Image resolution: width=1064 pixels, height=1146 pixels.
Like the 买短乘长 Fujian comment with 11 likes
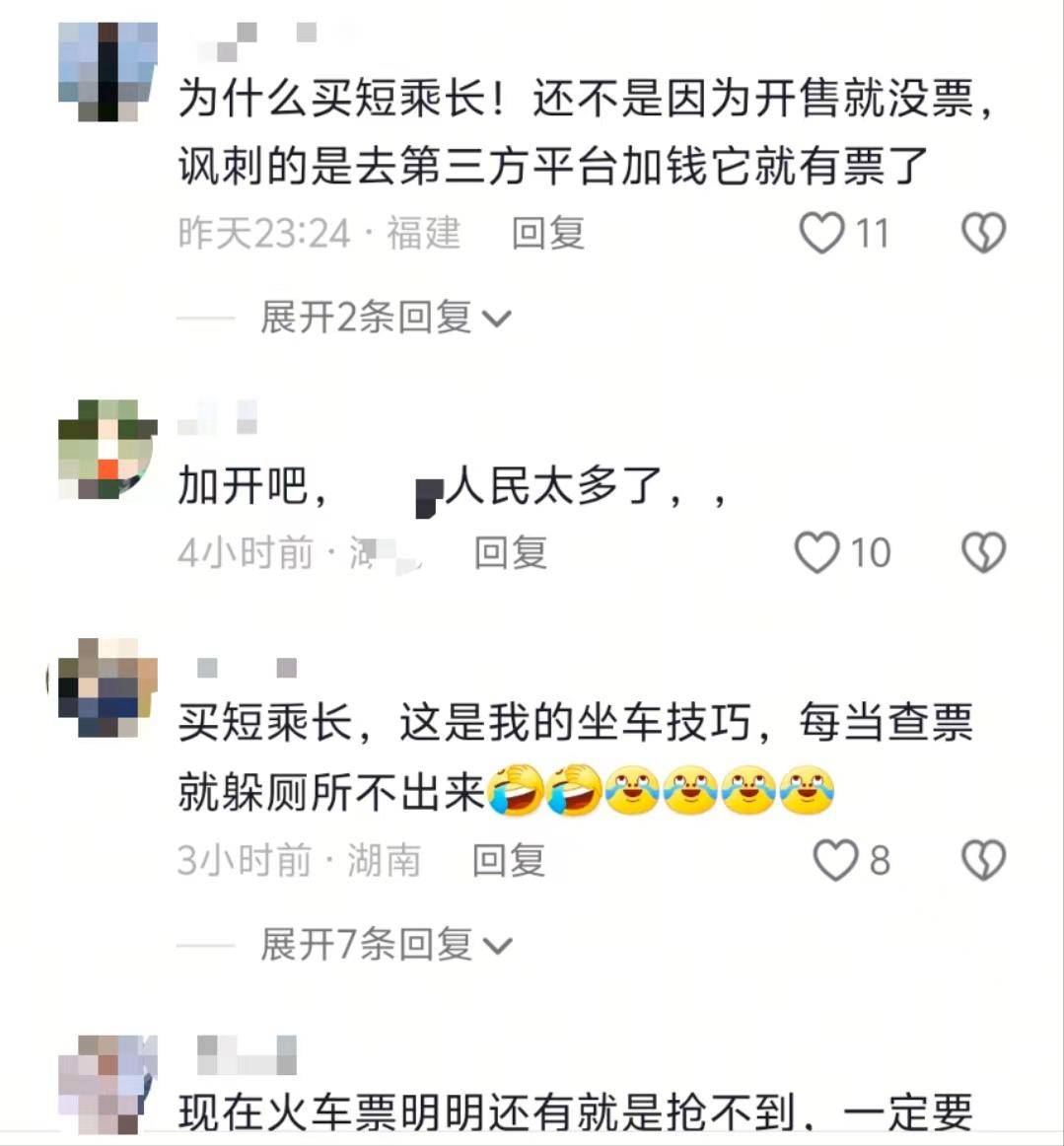pyautogui.click(x=821, y=234)
